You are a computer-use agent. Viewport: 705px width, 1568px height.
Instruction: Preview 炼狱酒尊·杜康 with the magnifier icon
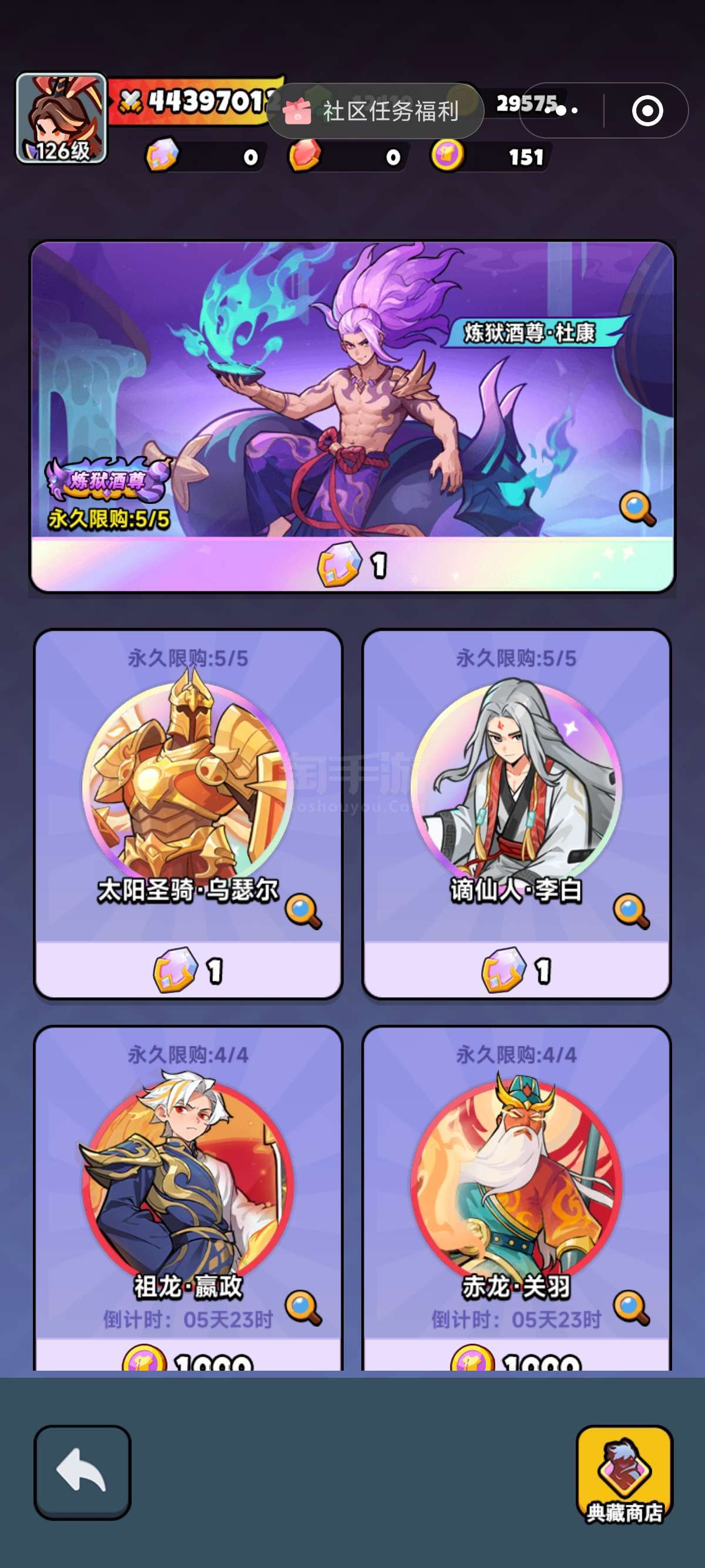coord(637,508)
